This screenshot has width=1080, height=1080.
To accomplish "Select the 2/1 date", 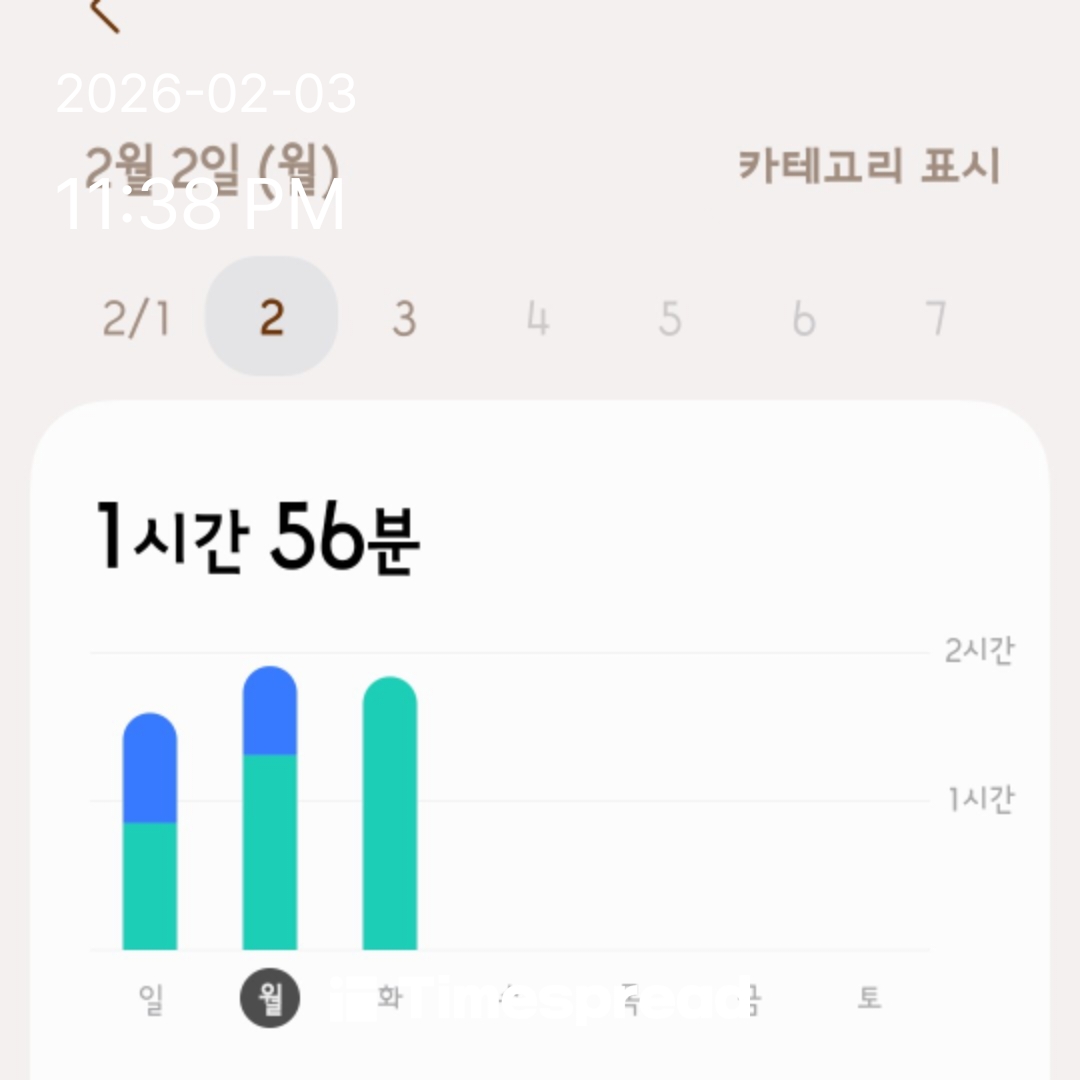I will 136,319.
